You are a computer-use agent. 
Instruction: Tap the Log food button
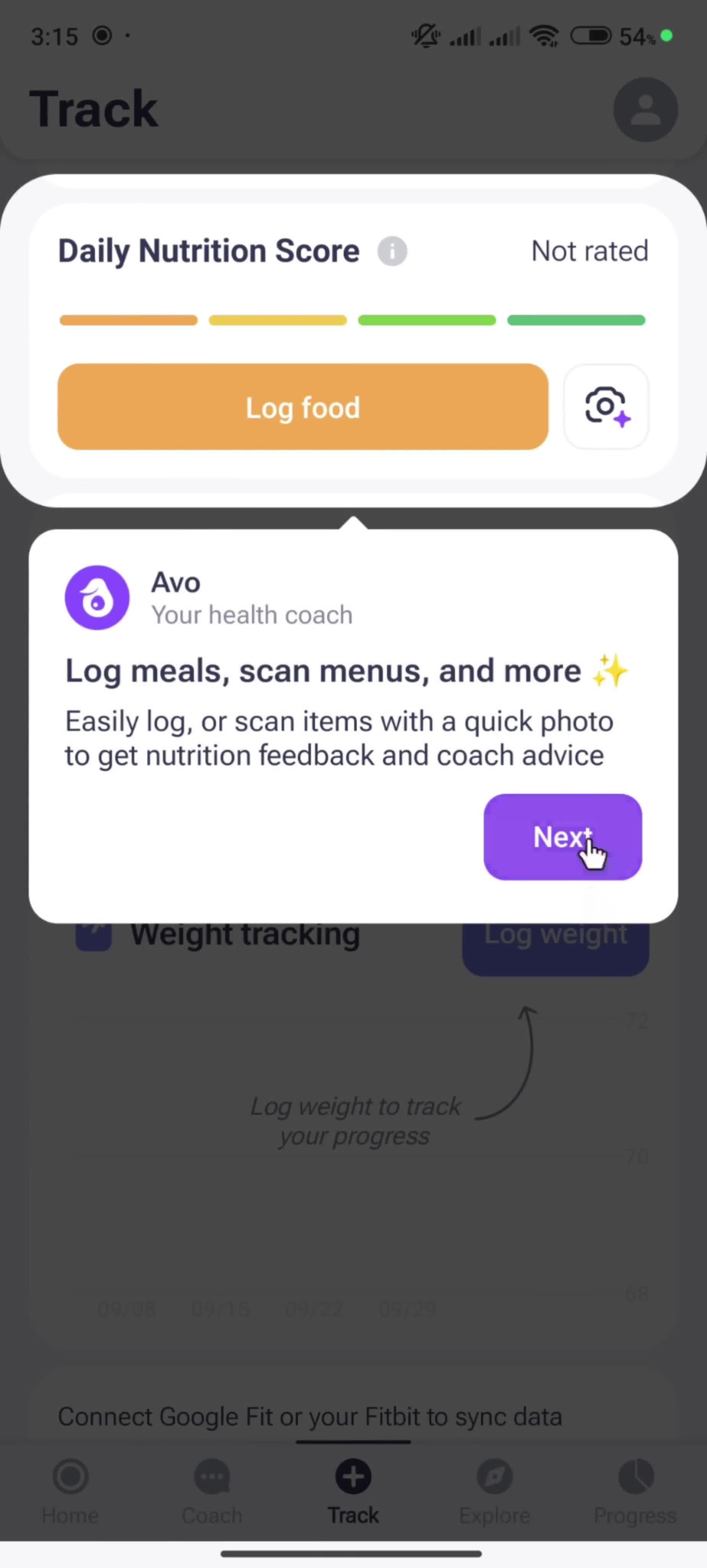coord(302,407)
